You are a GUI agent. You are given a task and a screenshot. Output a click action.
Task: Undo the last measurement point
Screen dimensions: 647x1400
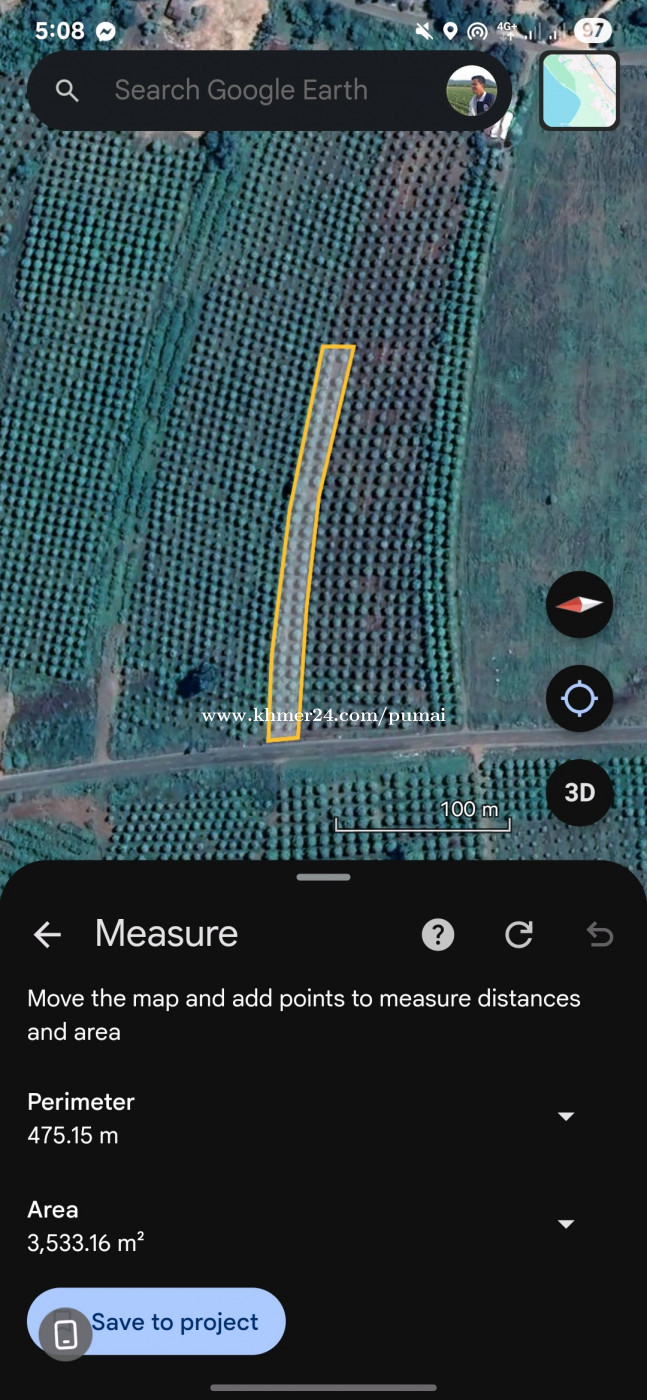[599, 935]
